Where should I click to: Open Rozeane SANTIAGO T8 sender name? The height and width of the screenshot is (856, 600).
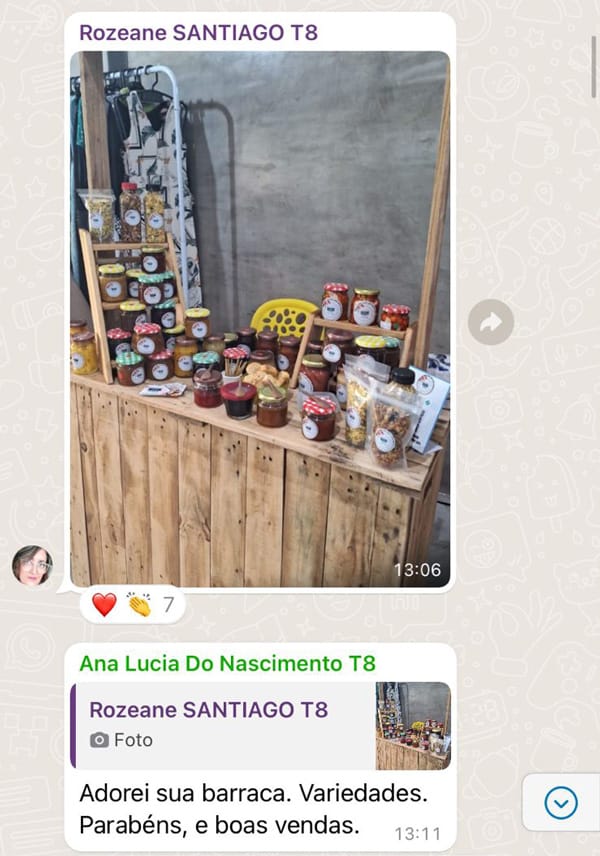coord(198,33)
